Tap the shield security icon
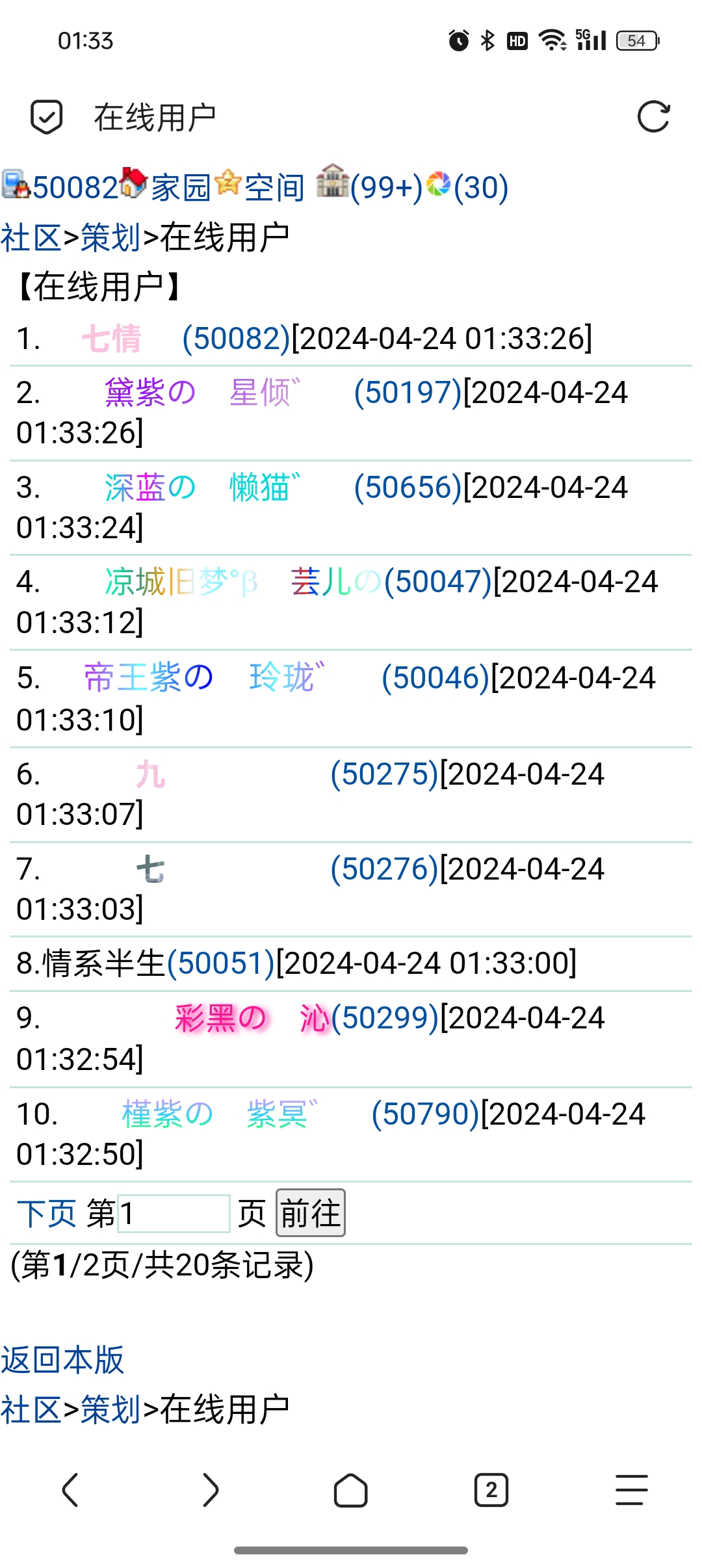 click(47, 117)
